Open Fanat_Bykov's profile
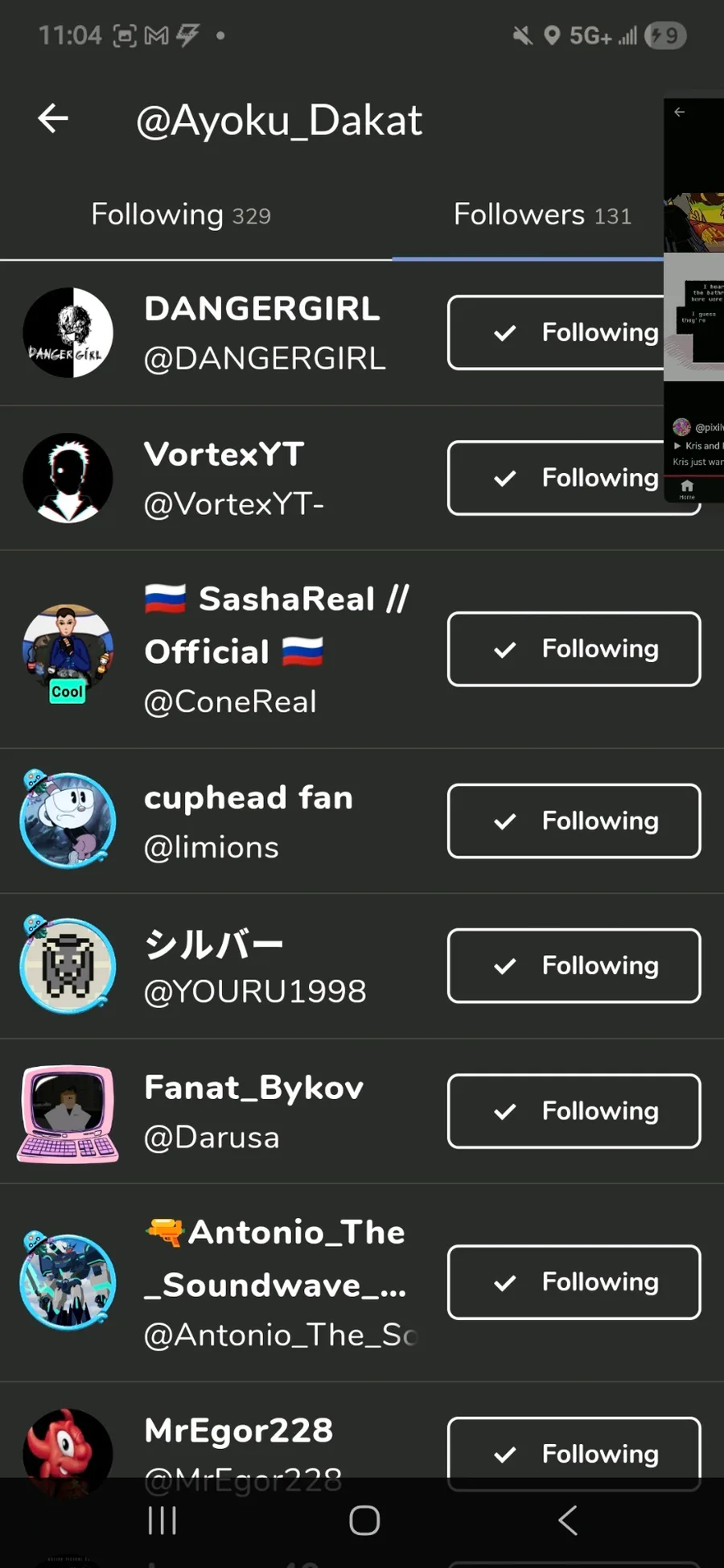 click(224, 1111)
